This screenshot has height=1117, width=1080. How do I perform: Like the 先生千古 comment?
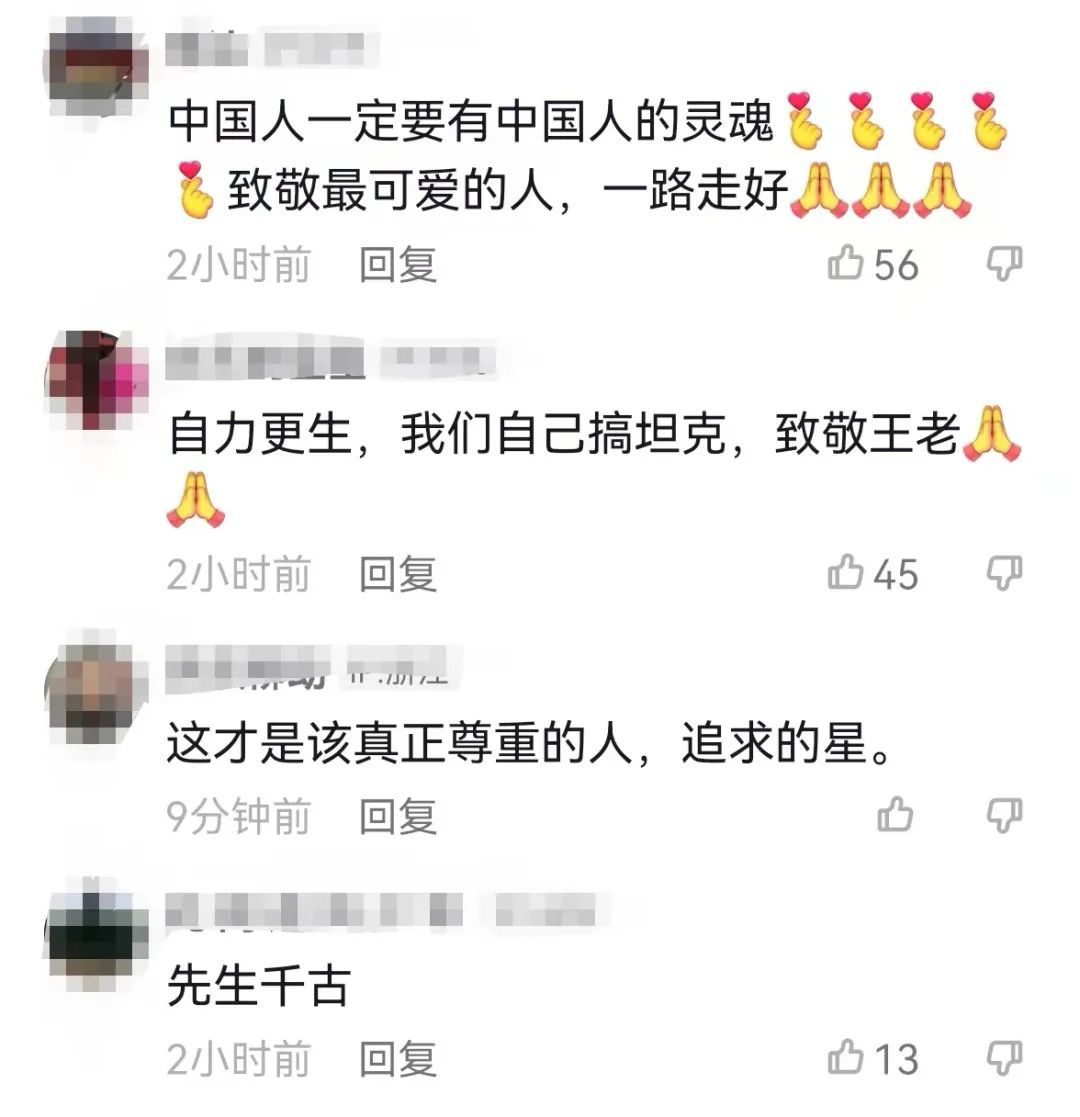click(846, 1058)
